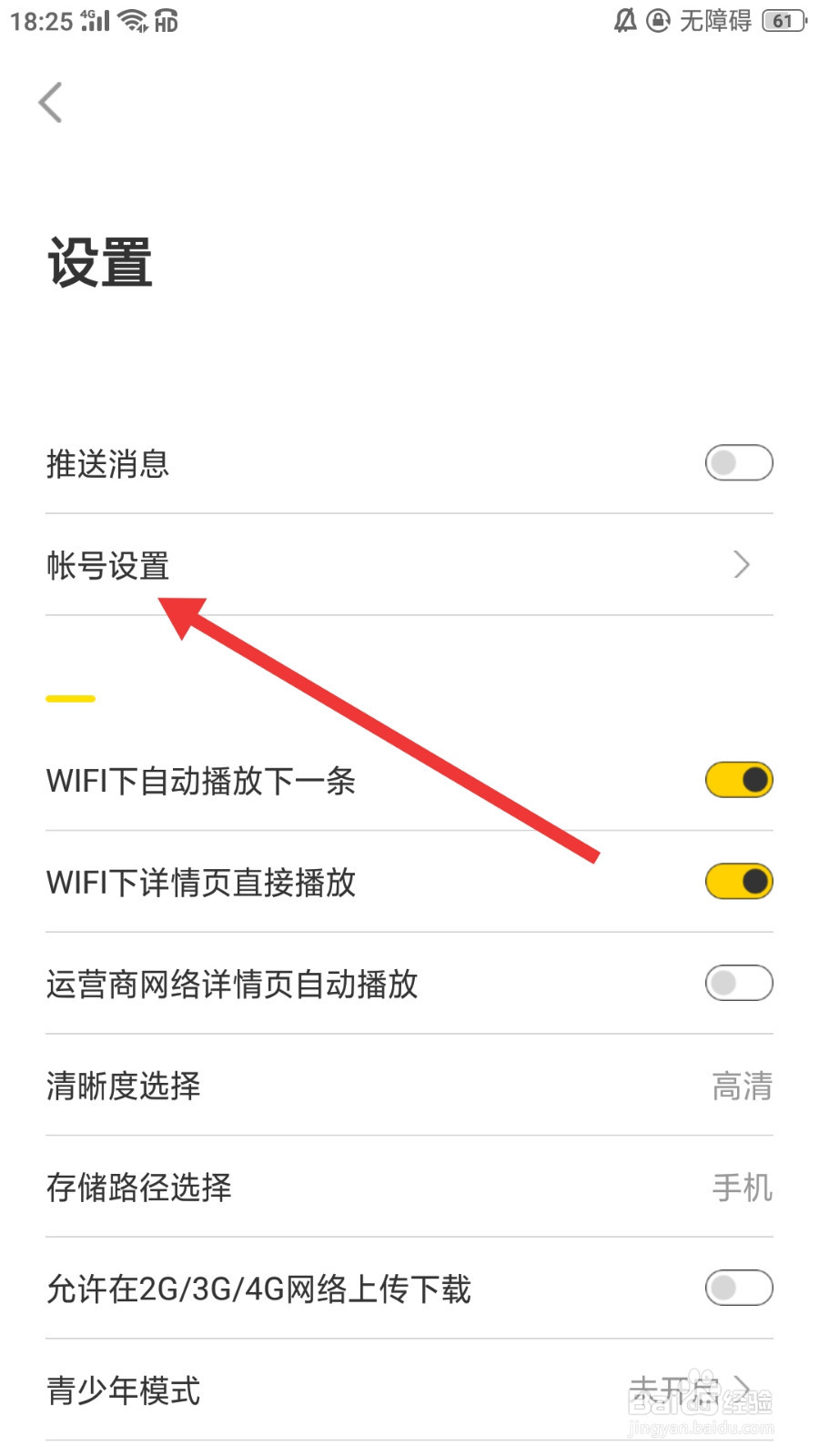
Task: Allow uploads on 2G/3G/4G networks
Action: tap(738, 1288)
